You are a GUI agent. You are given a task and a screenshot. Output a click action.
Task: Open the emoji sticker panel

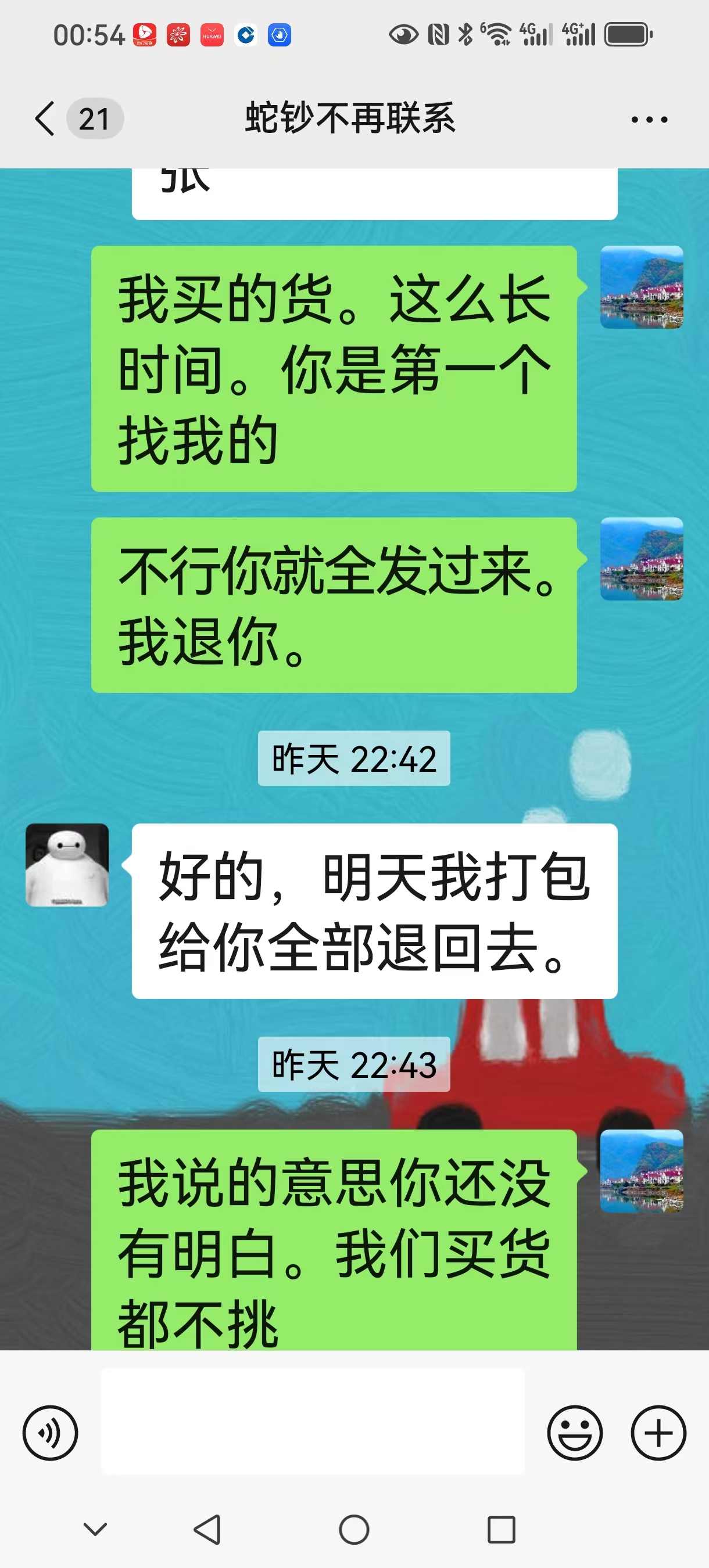pos(574,1432)
